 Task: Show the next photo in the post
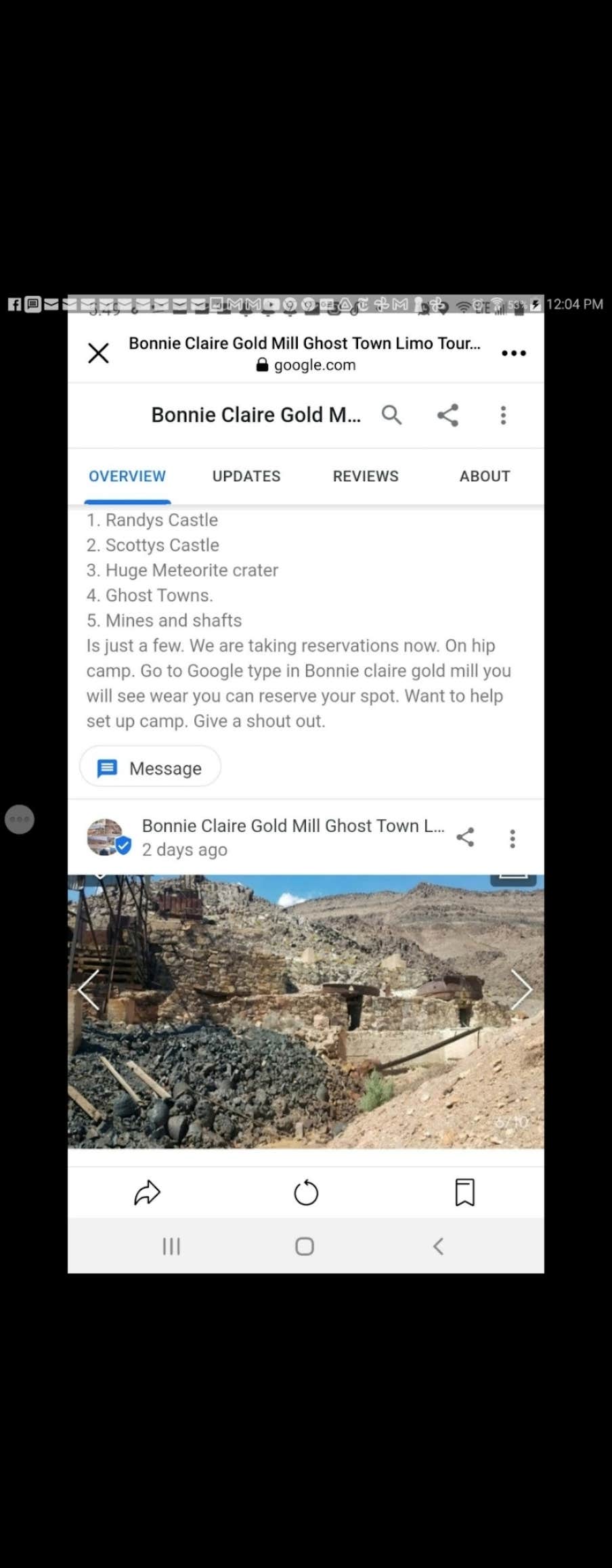click(x=521, y=989)
